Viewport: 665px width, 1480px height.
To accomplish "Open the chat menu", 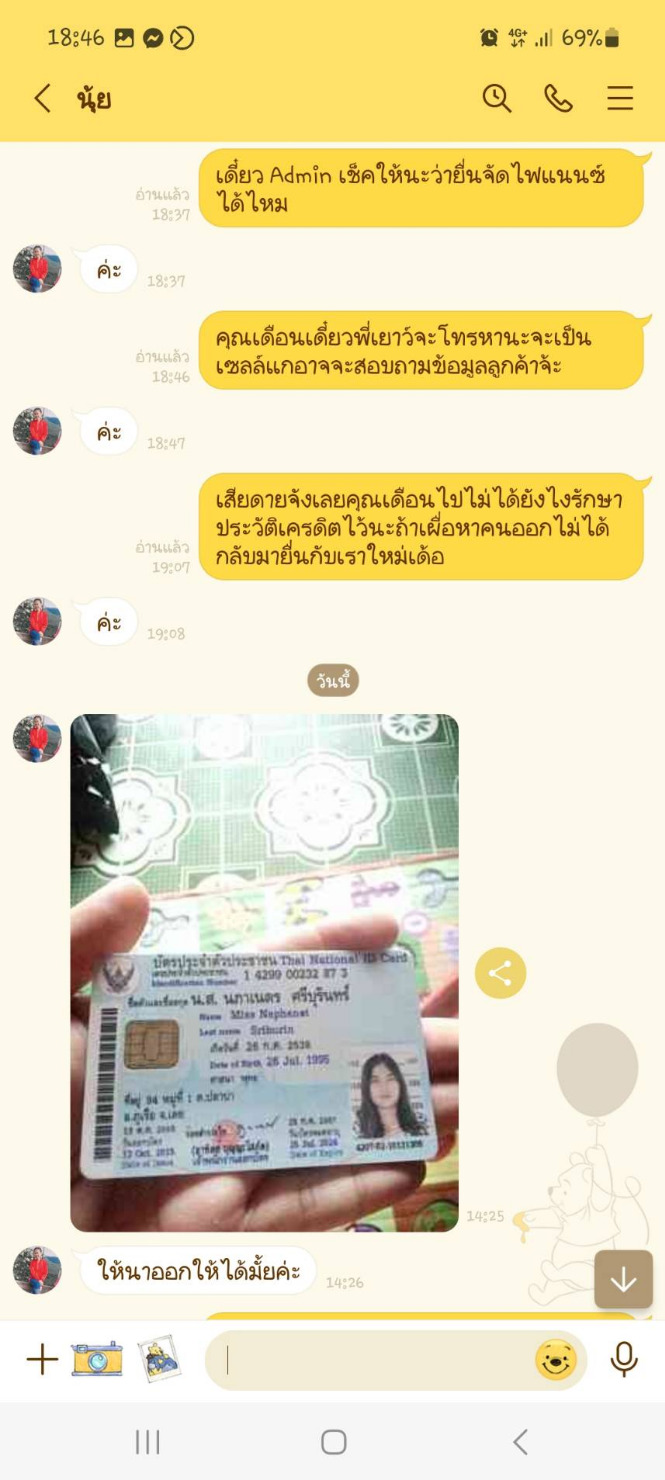I will [620, 98].
